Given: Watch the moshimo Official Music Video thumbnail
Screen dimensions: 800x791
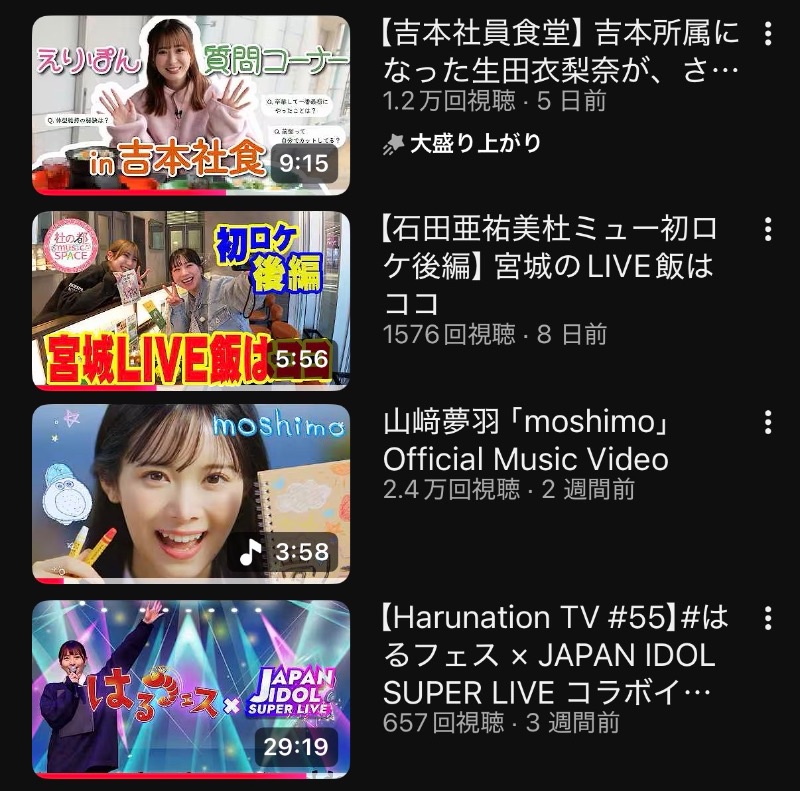Looking at the screenshot, I should (x=191, y=493).
